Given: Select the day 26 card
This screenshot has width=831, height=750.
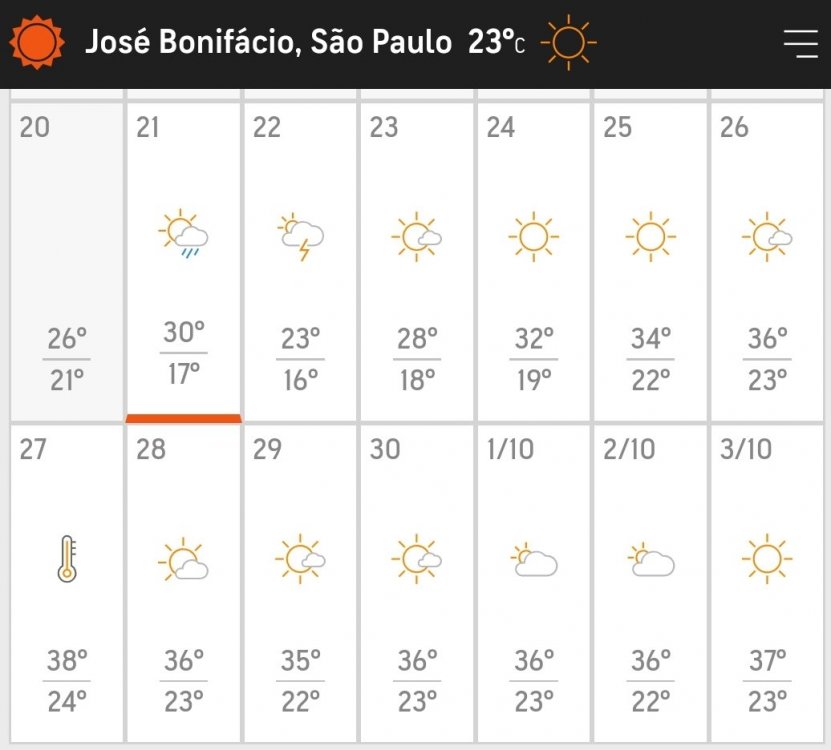Looking at the screenshot, I should pyautogui.click(x=767, y=262).
